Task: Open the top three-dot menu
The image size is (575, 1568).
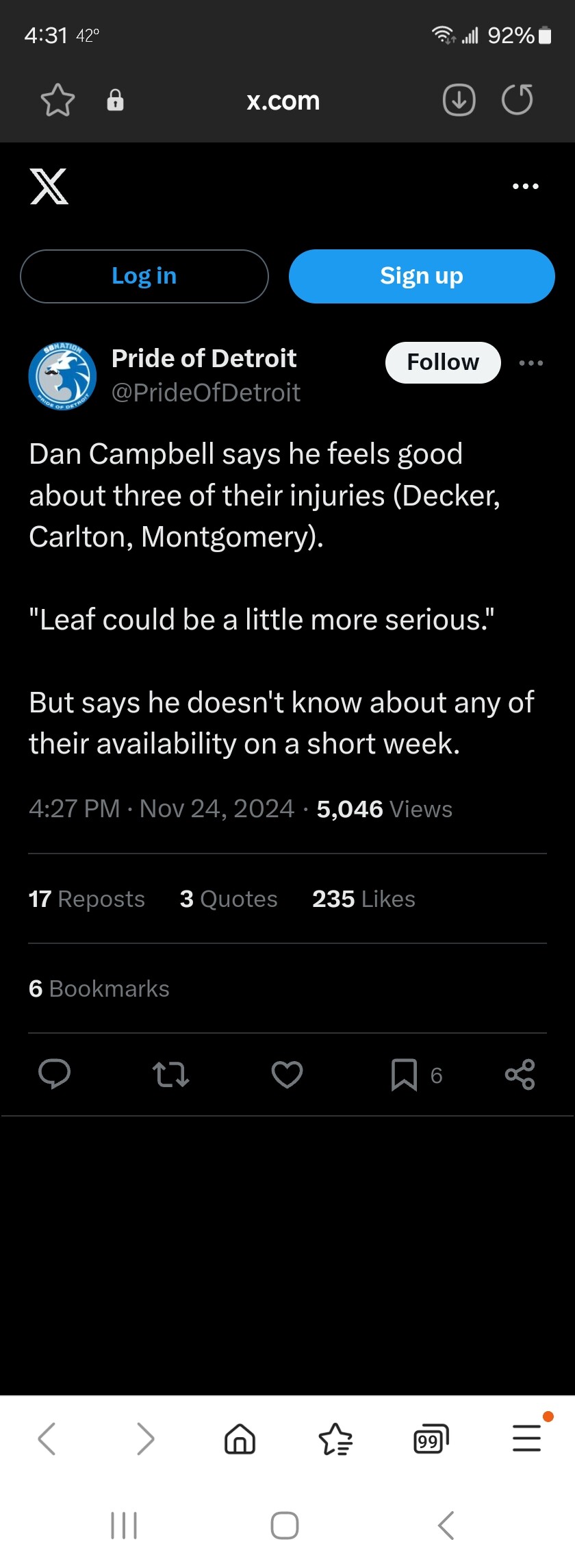Action: point(525,186)
